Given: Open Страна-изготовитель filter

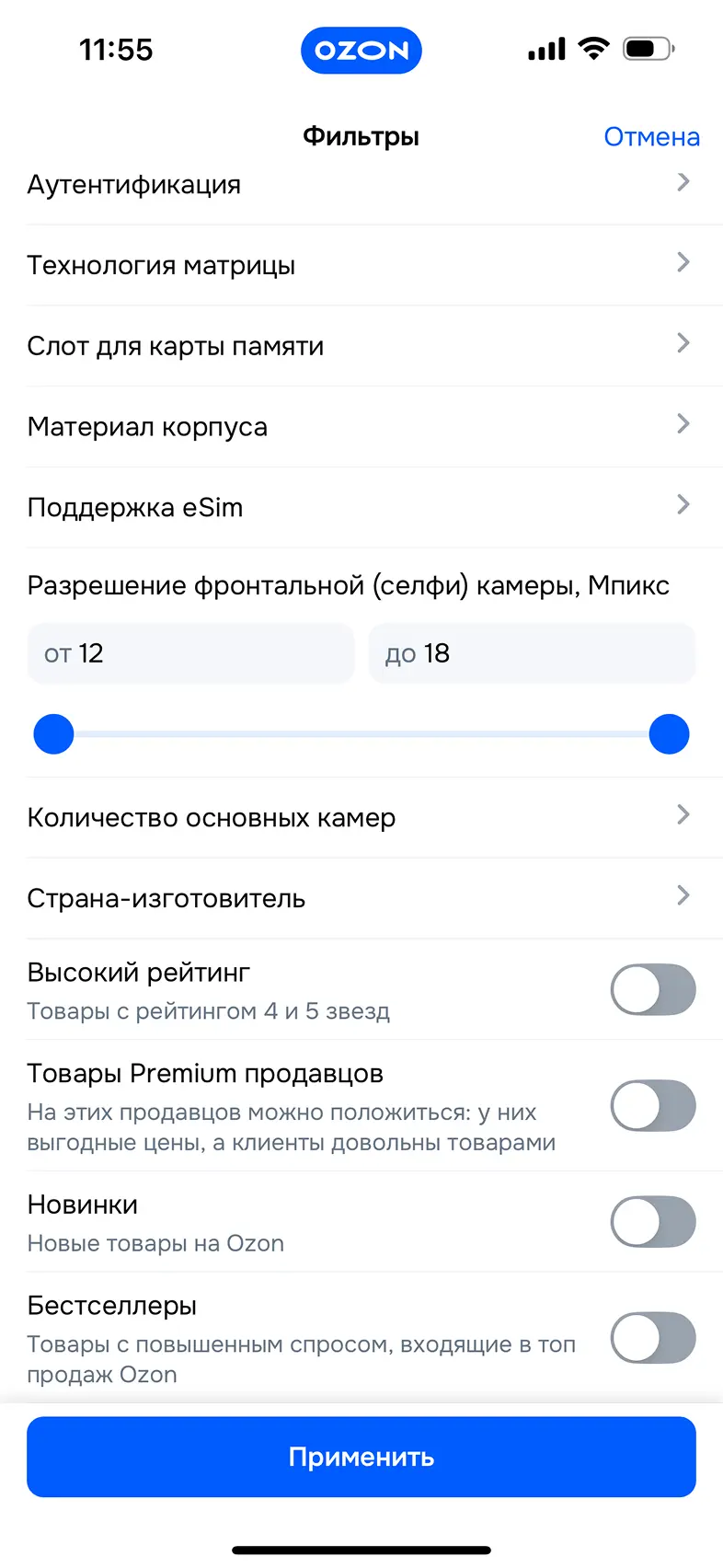Looking at the screenshot, I should [x=361, y=898].
